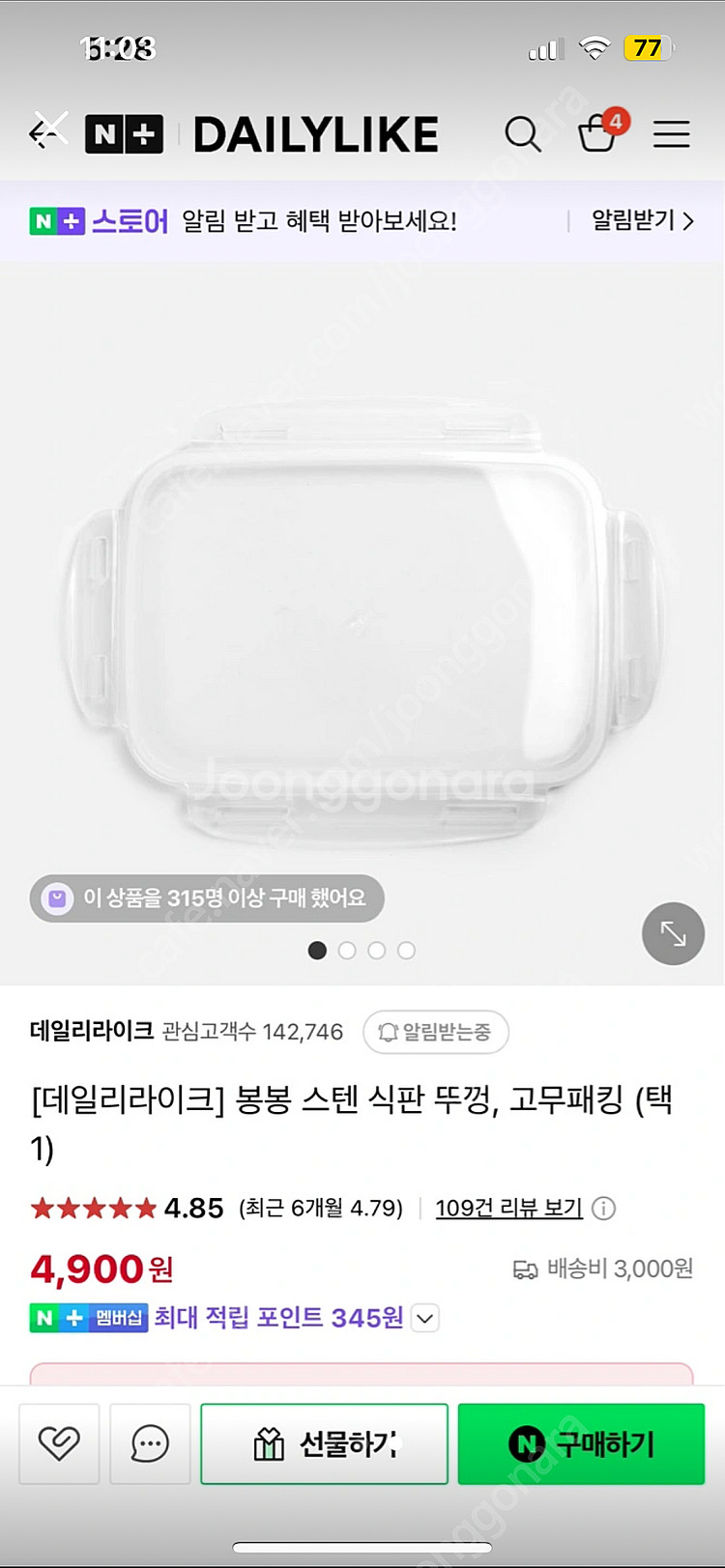Expand the 최대 적립 포인트 345원 details

pyautogui.click(x=425, y=1318)
